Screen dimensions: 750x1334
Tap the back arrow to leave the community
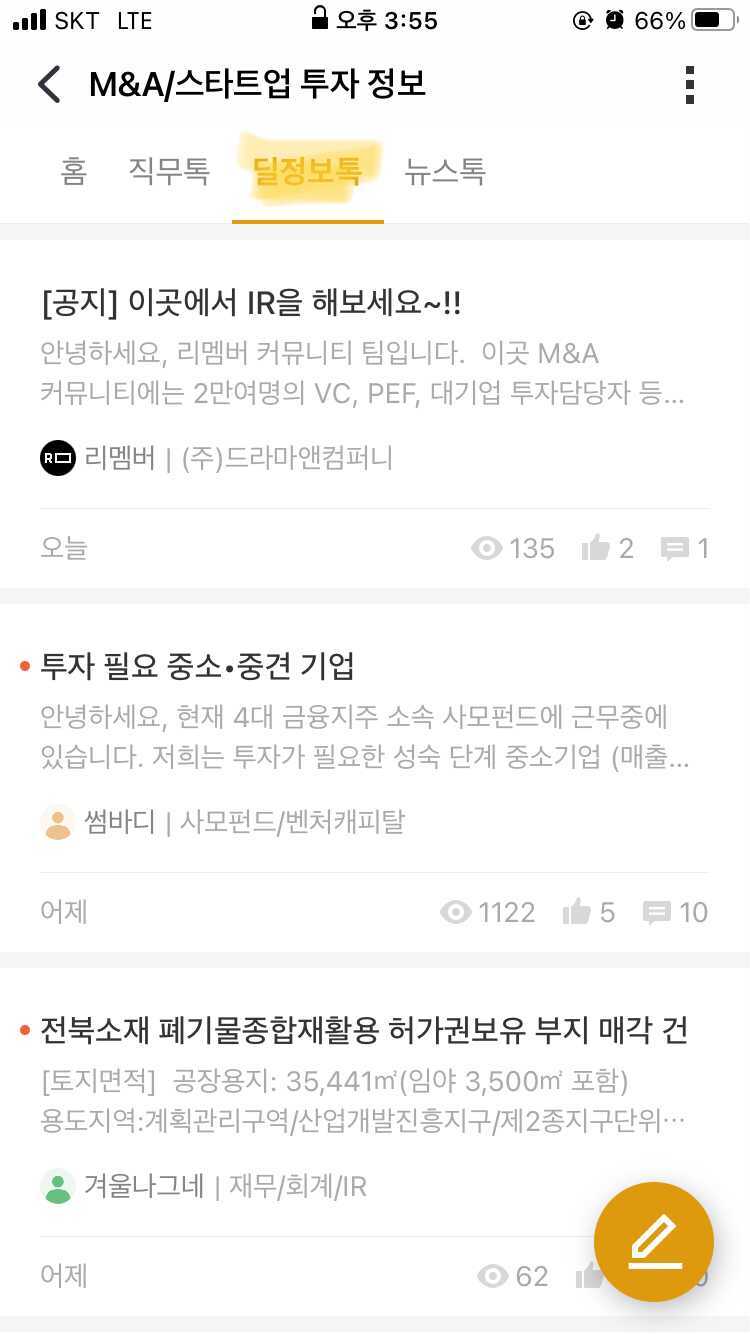(x=49, y=84)
